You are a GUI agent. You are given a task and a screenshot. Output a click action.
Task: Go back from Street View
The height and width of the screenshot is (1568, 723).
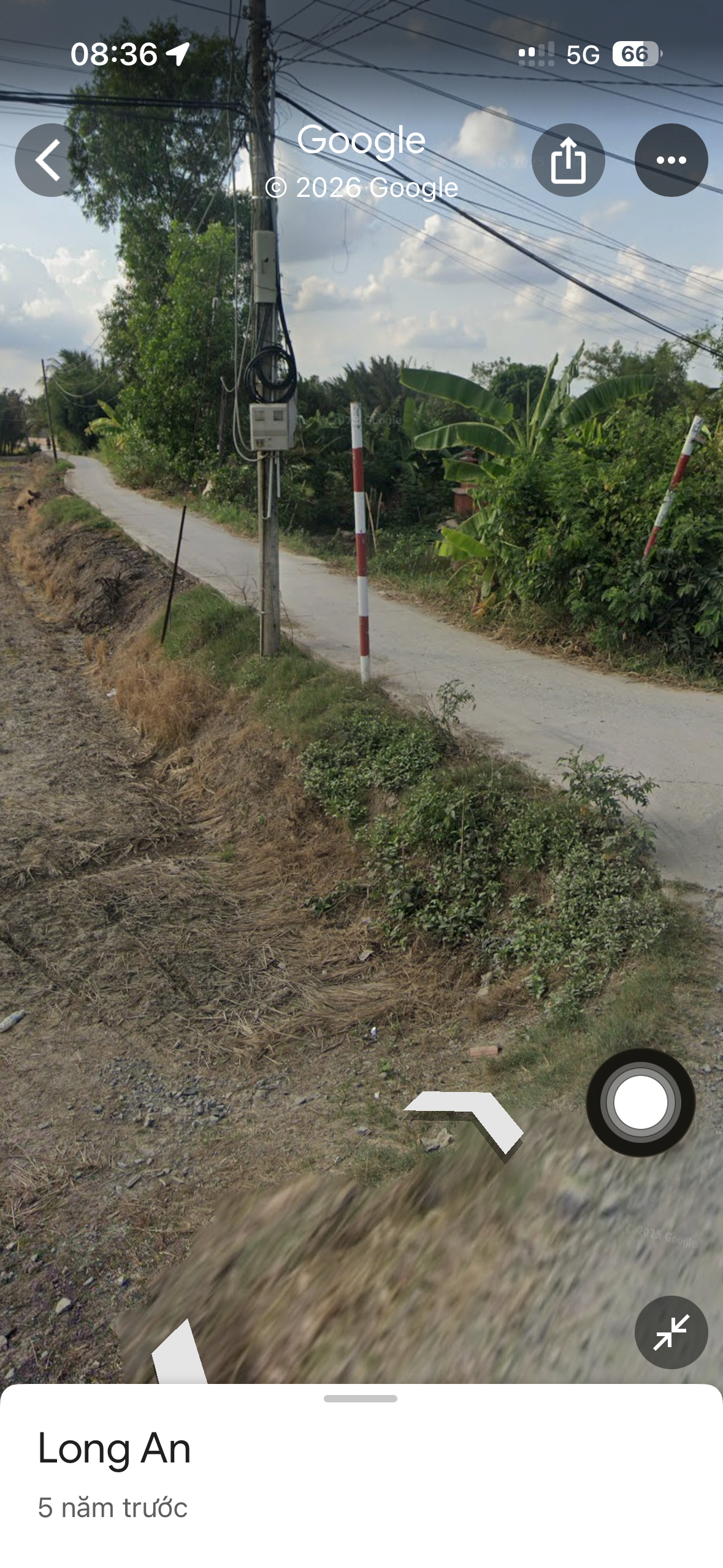pos(50,160)
